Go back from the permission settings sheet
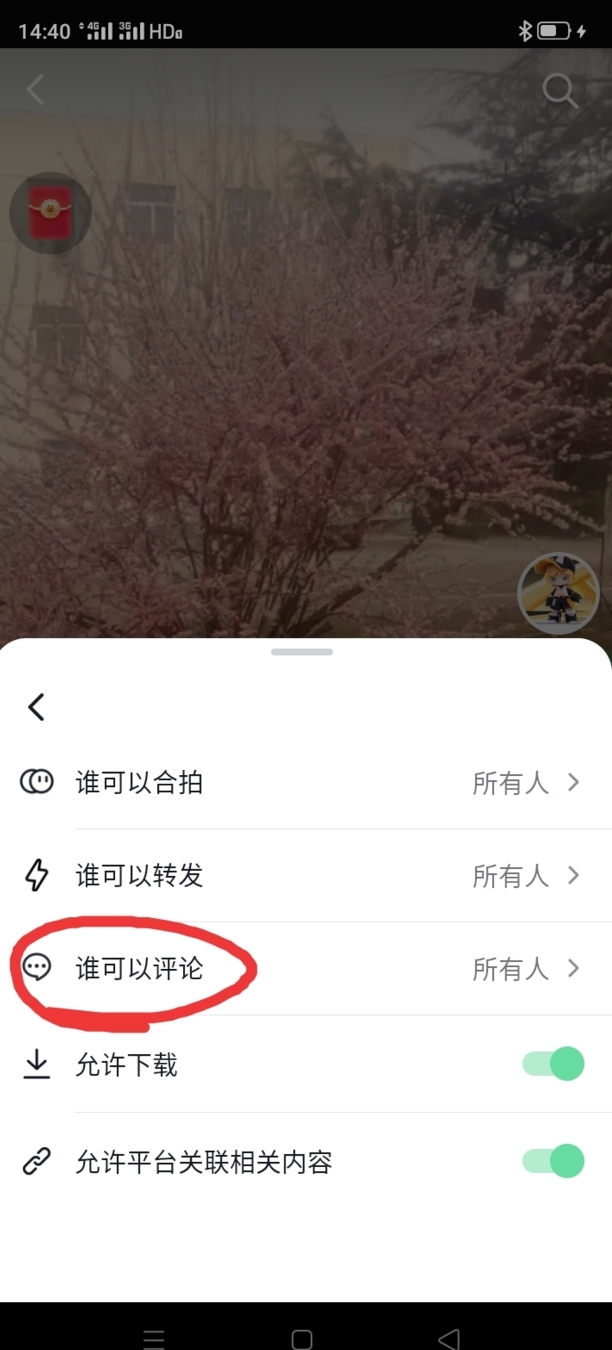This screenshot has height=1350, width=612. pos(36,707)
